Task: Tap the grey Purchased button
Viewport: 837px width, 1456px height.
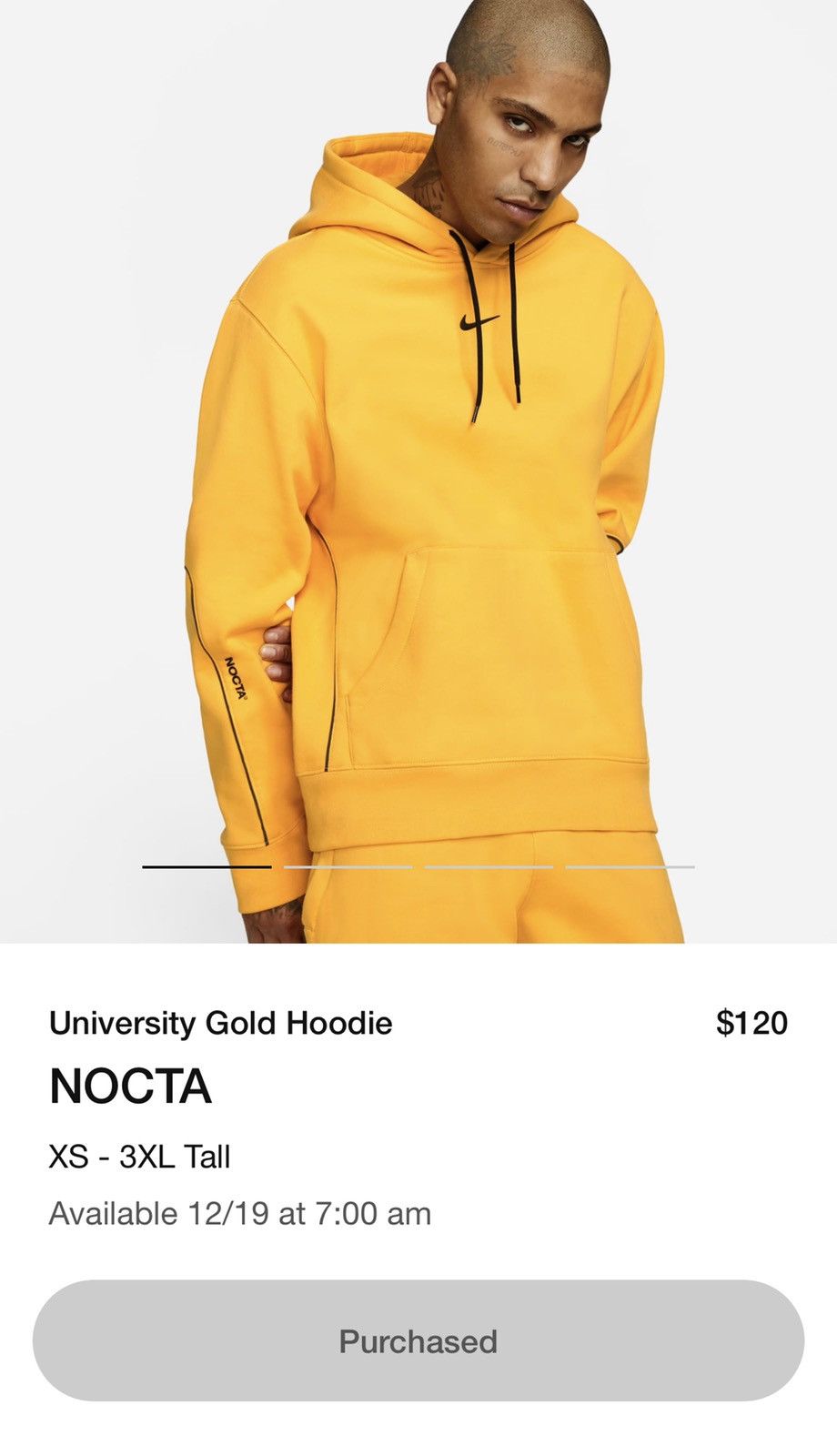Action: (x=418, y=1340)
